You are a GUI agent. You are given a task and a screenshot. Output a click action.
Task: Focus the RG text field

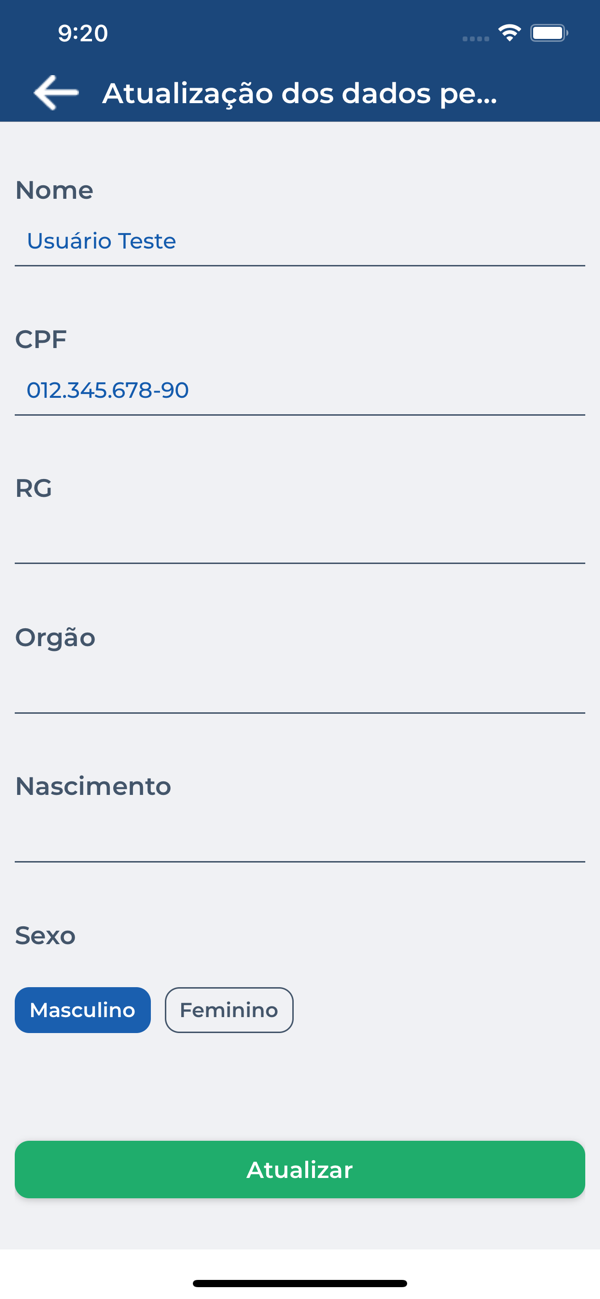click(300, 539)
